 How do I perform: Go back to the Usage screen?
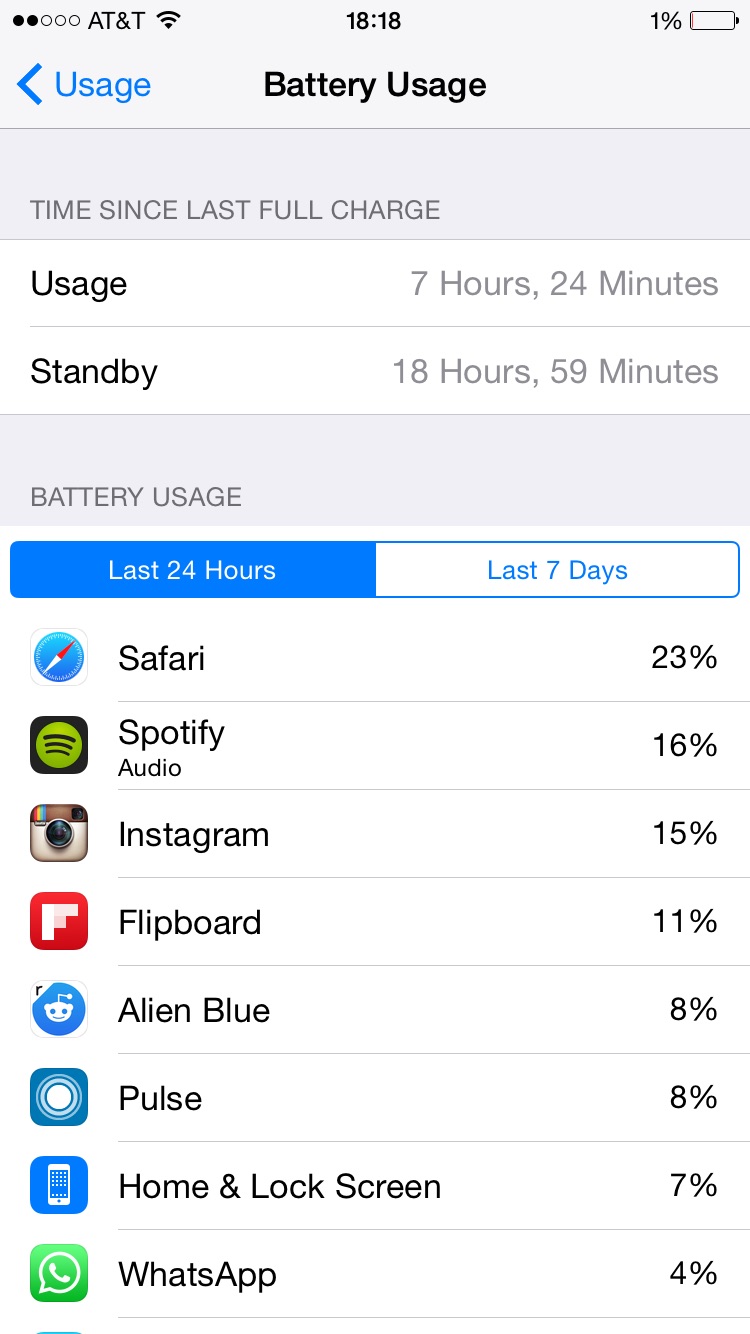click(x=84, y=85)
